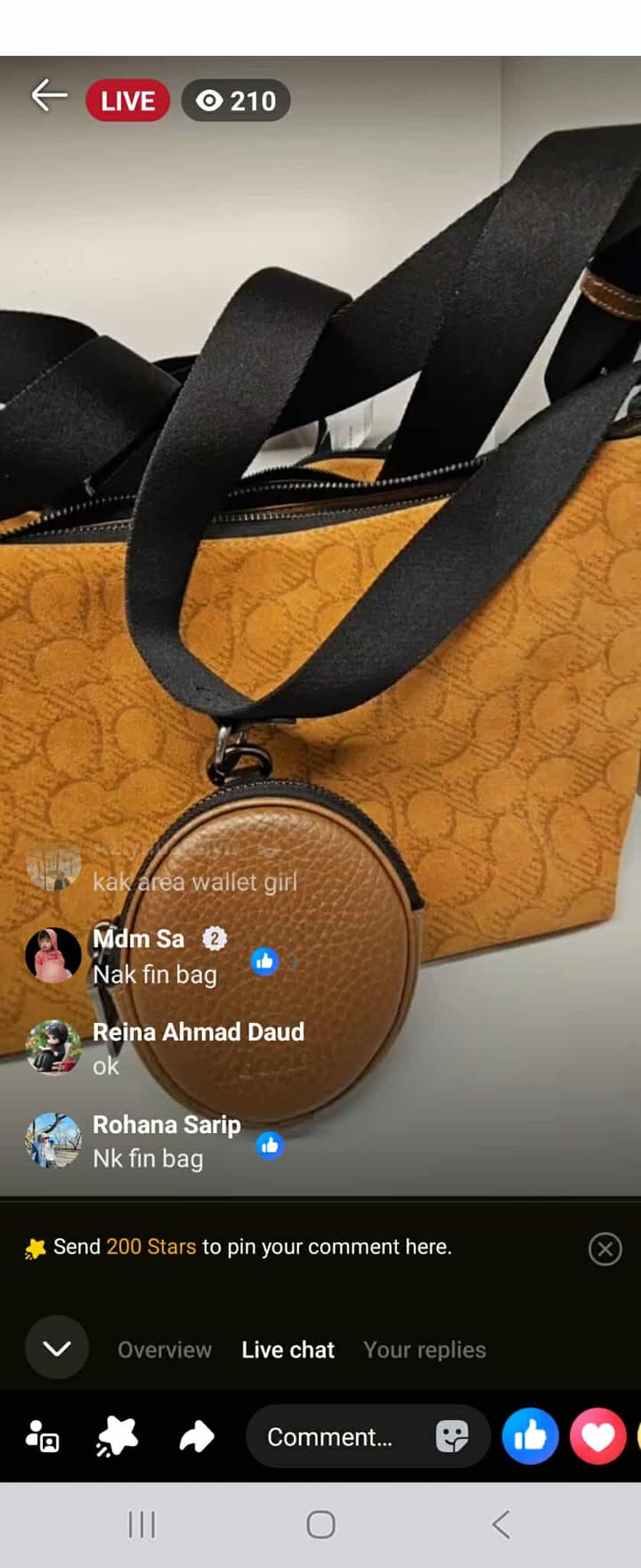Send a heart love reaction
The height and width of the screenshot is (1568, 641).
click(597, 1436)
